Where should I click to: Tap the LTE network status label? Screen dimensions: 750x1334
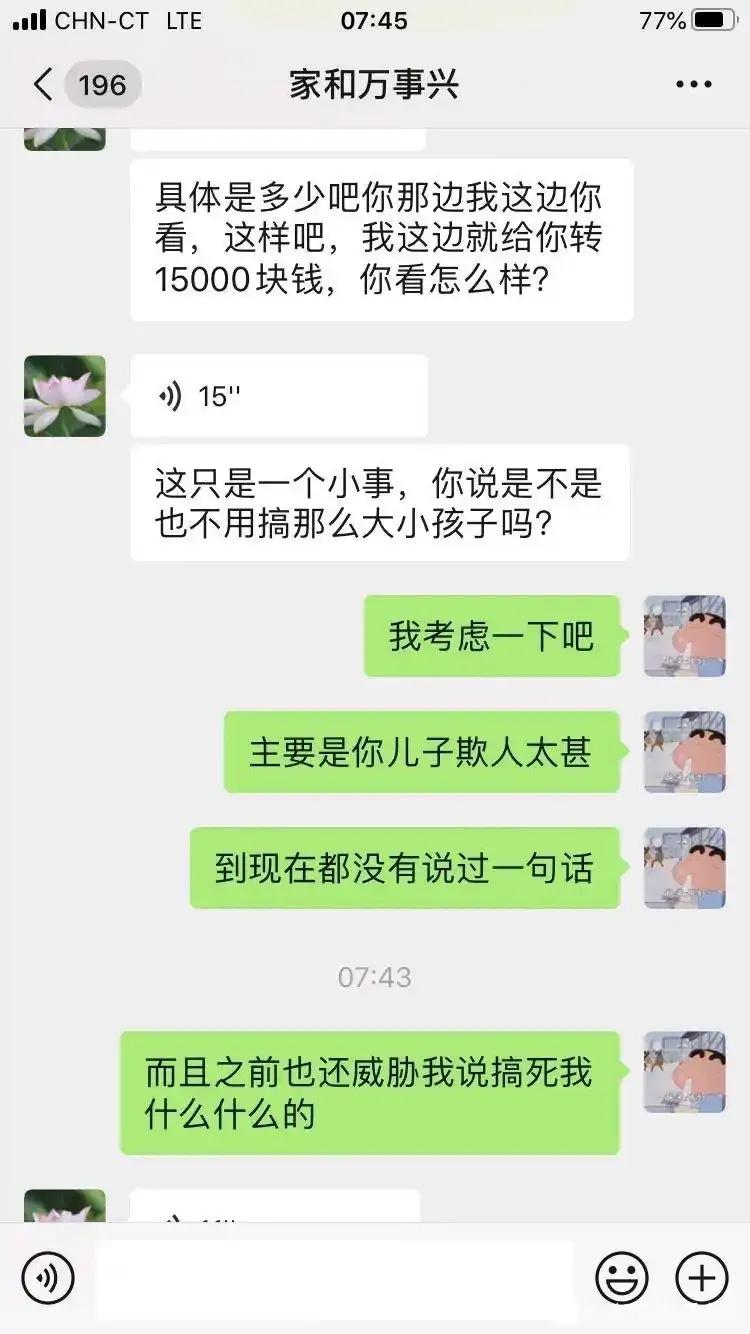182,19
